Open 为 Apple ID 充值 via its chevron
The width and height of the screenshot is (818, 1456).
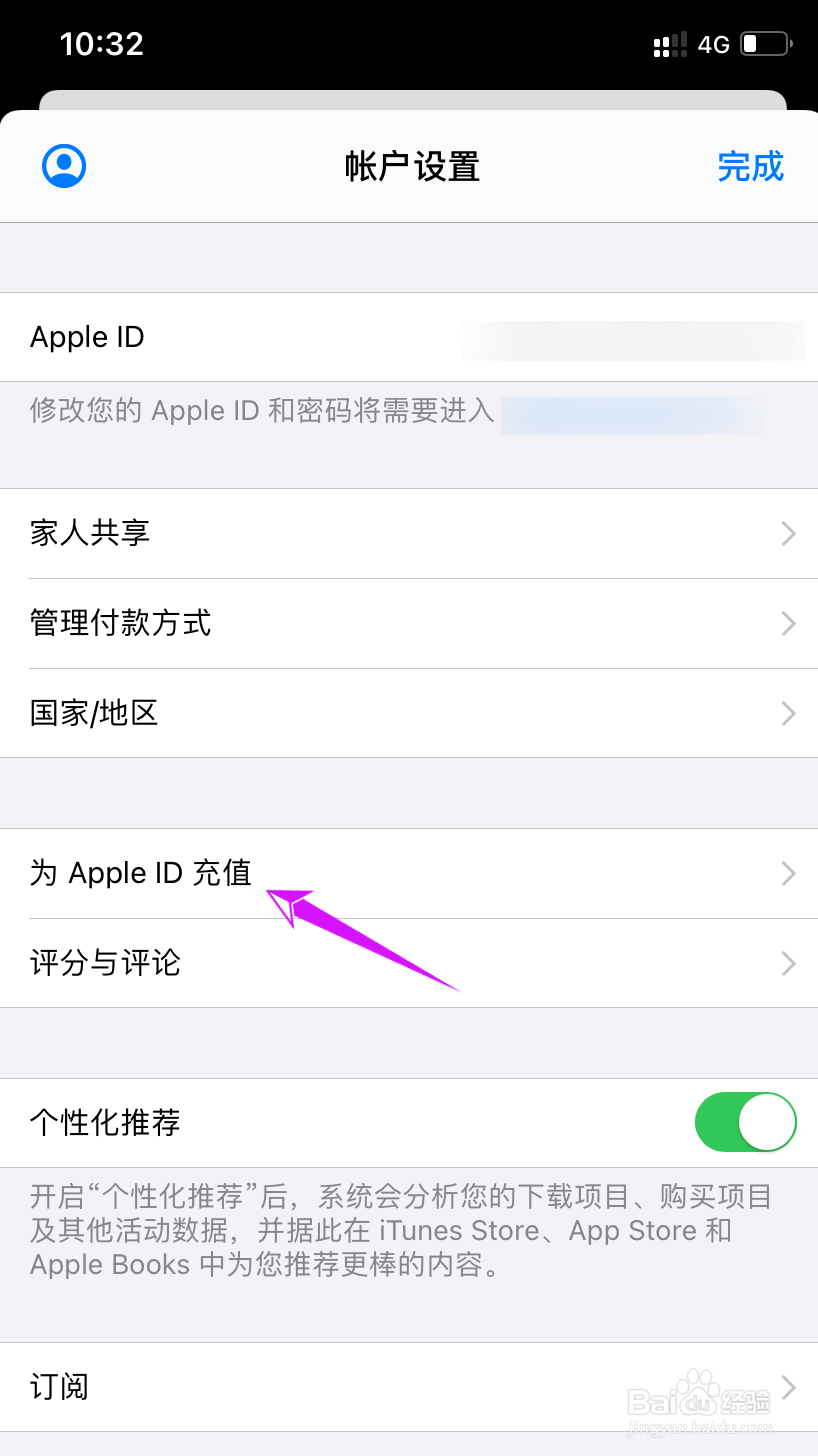click(789, 873)
